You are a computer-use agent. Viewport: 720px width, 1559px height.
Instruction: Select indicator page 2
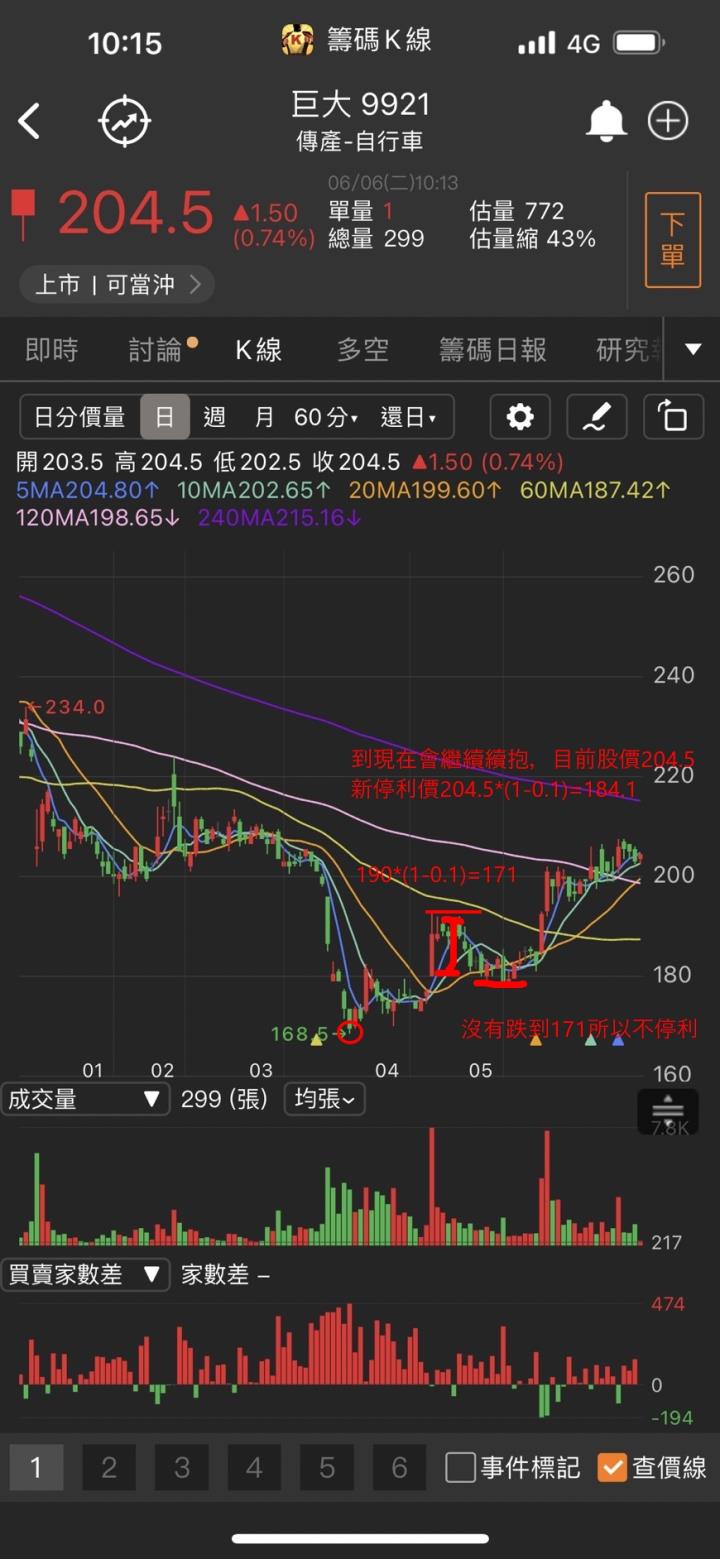pos(109,1467)
